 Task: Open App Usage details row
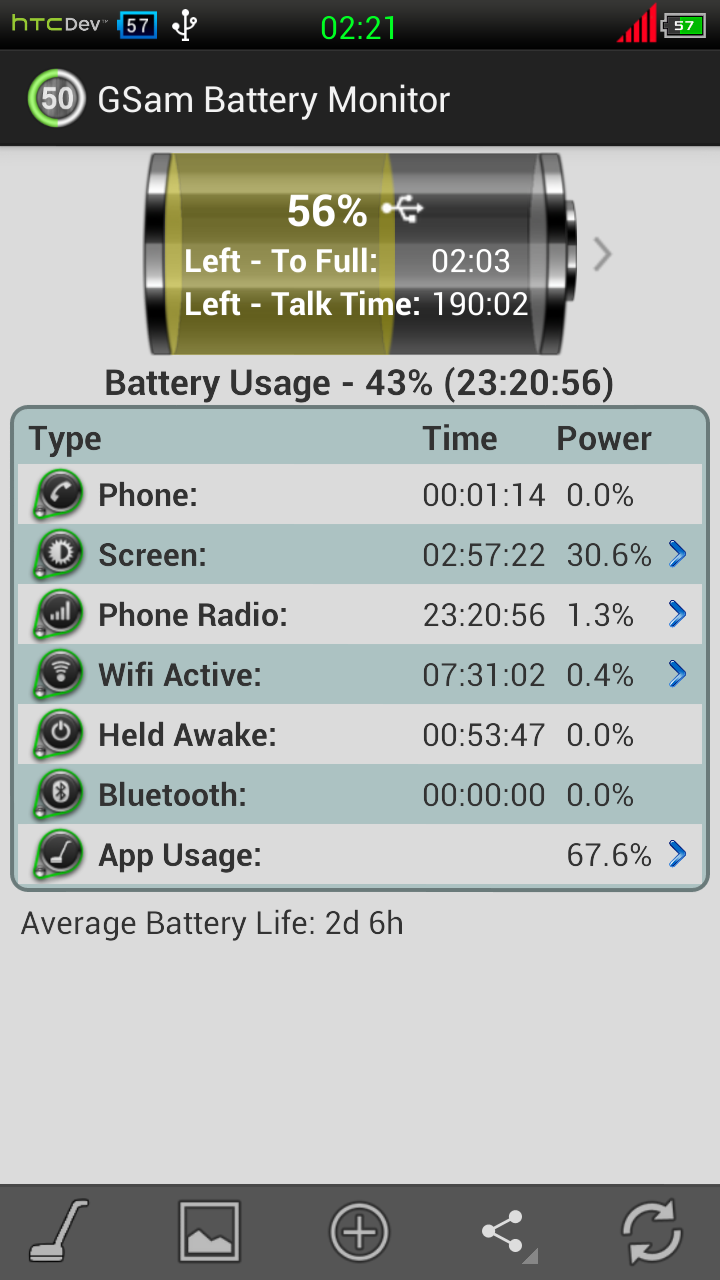tap(360, 855)
